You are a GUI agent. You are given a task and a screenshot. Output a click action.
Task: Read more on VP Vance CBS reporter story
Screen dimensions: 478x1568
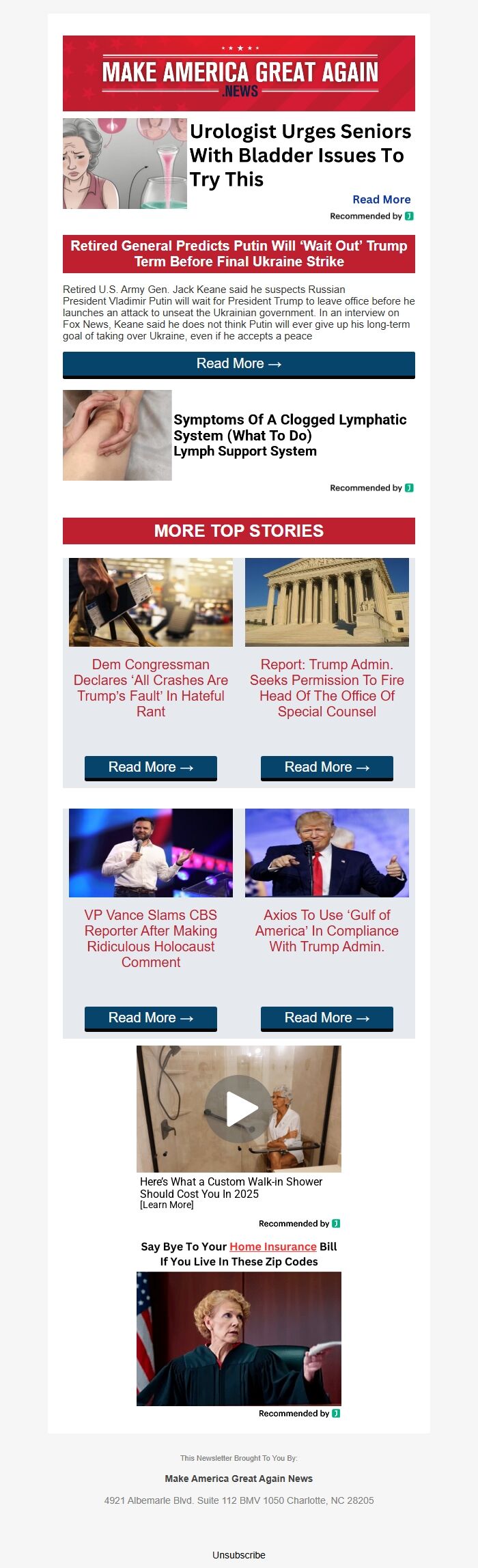(151, 1018)
